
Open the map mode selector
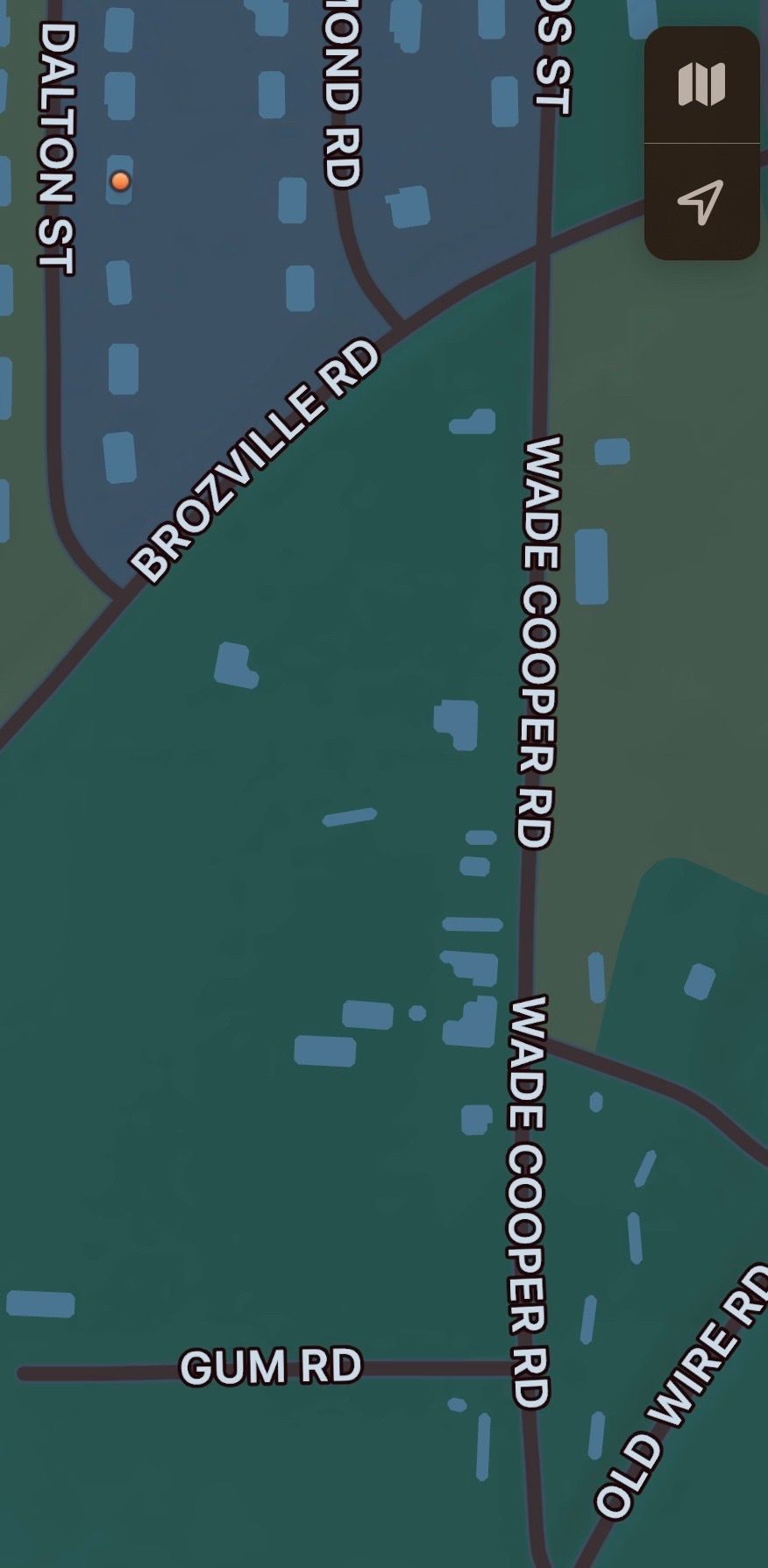click(x=701, y=85)
